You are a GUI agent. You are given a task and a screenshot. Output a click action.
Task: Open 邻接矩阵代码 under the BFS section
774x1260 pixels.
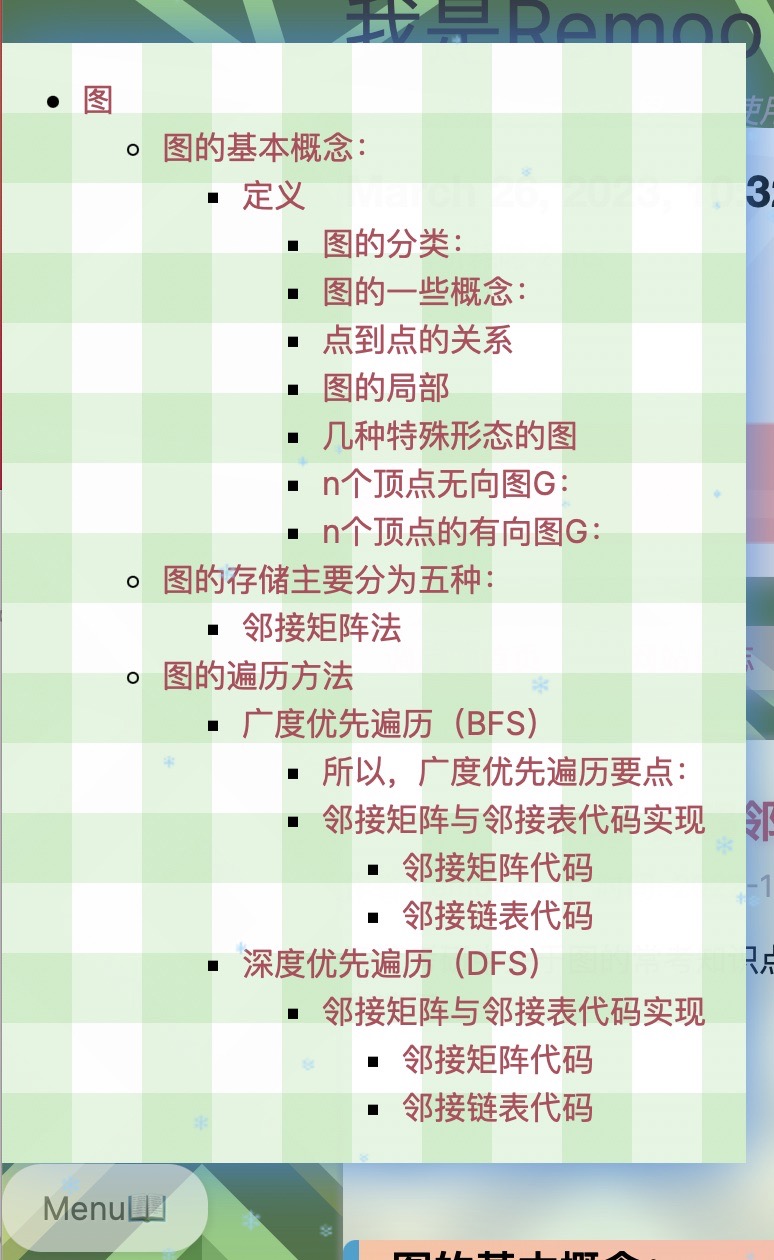(497, 868)
